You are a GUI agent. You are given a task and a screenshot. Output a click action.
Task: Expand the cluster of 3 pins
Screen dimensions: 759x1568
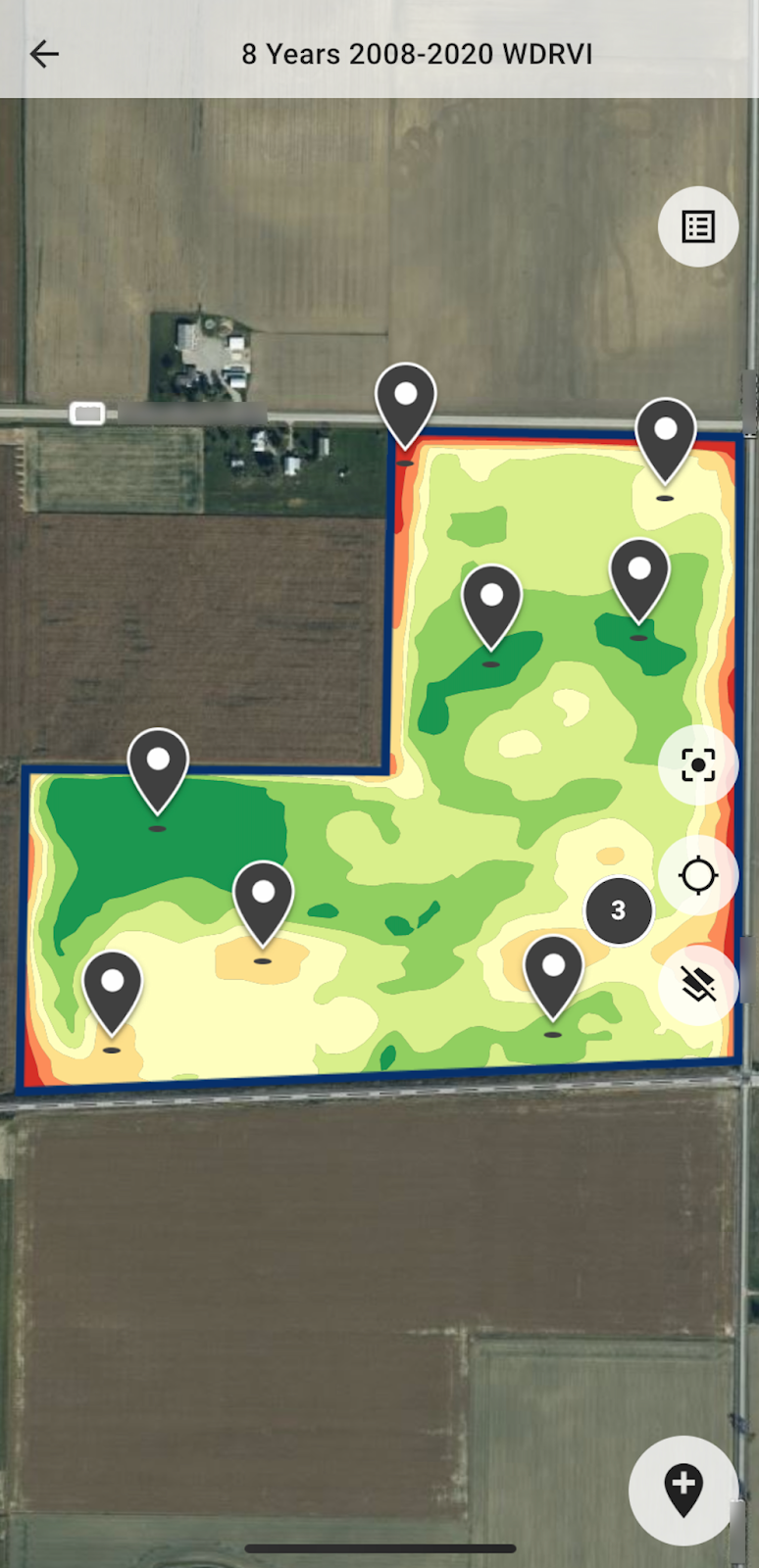618,910
